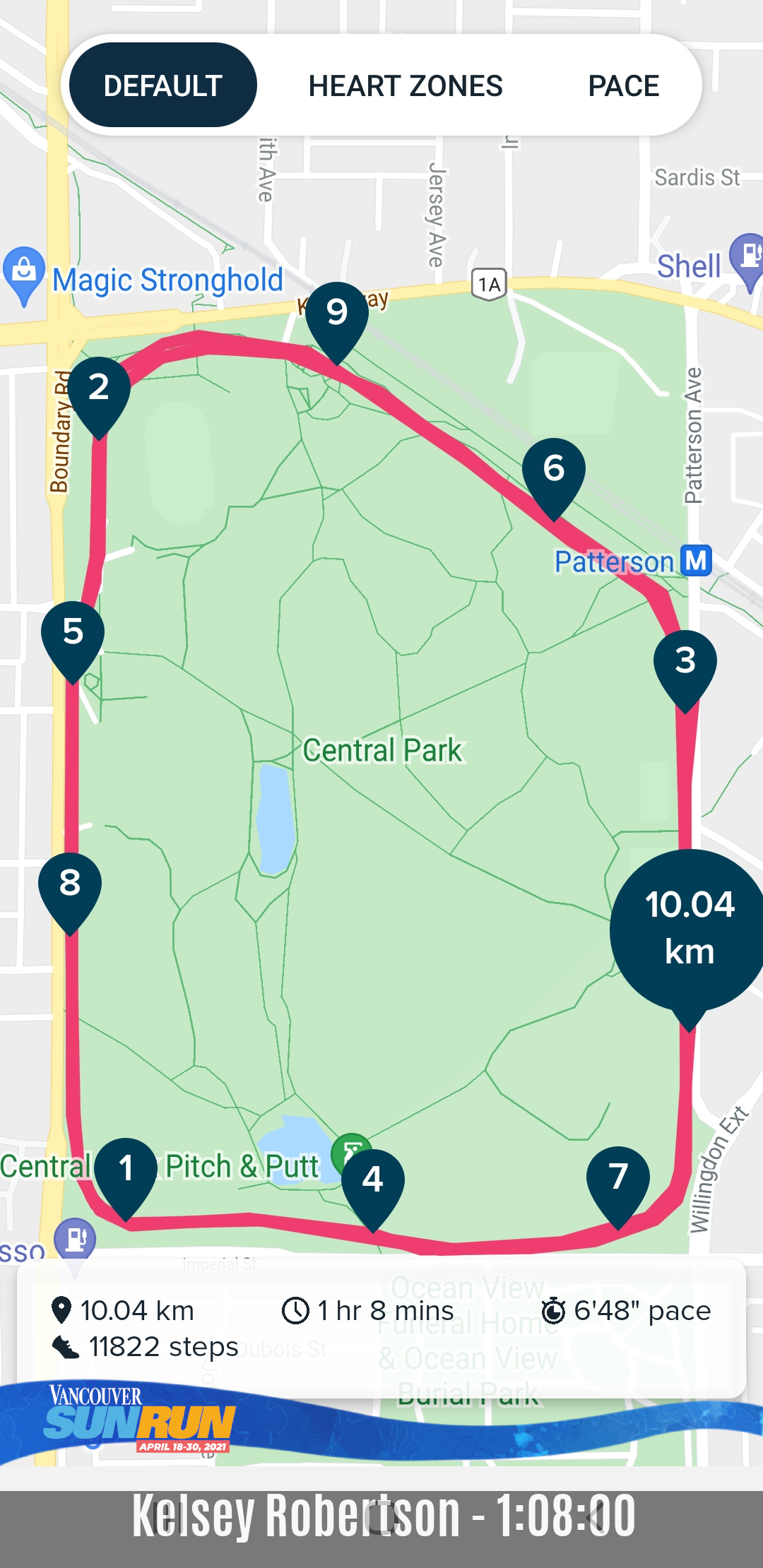Switch to the HEART ZONES view
The image size is (763, 1568).
coord(406,85)
